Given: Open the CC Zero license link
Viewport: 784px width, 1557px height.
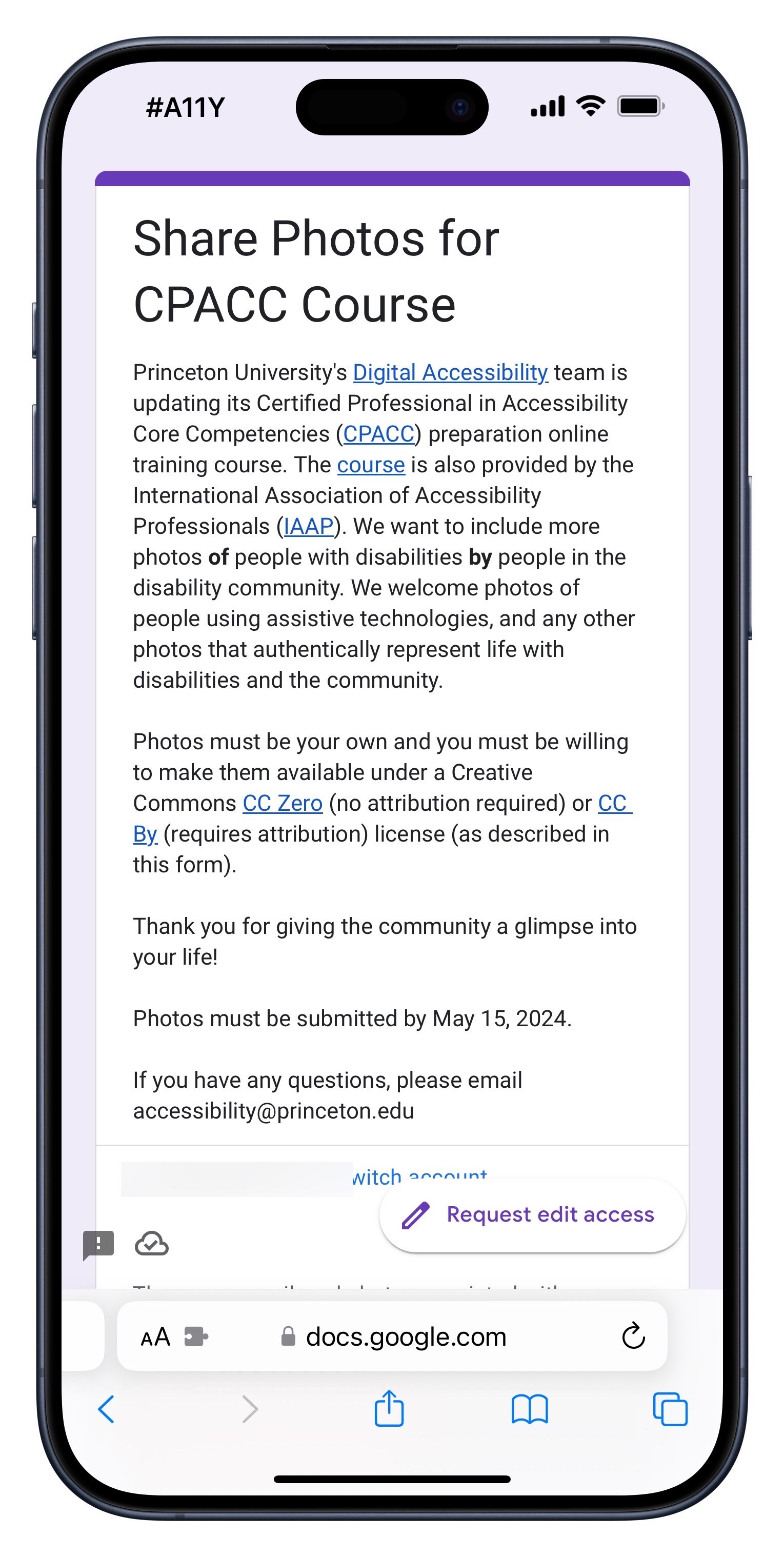Looking at the screenshot, I should (x=283, y=803).
